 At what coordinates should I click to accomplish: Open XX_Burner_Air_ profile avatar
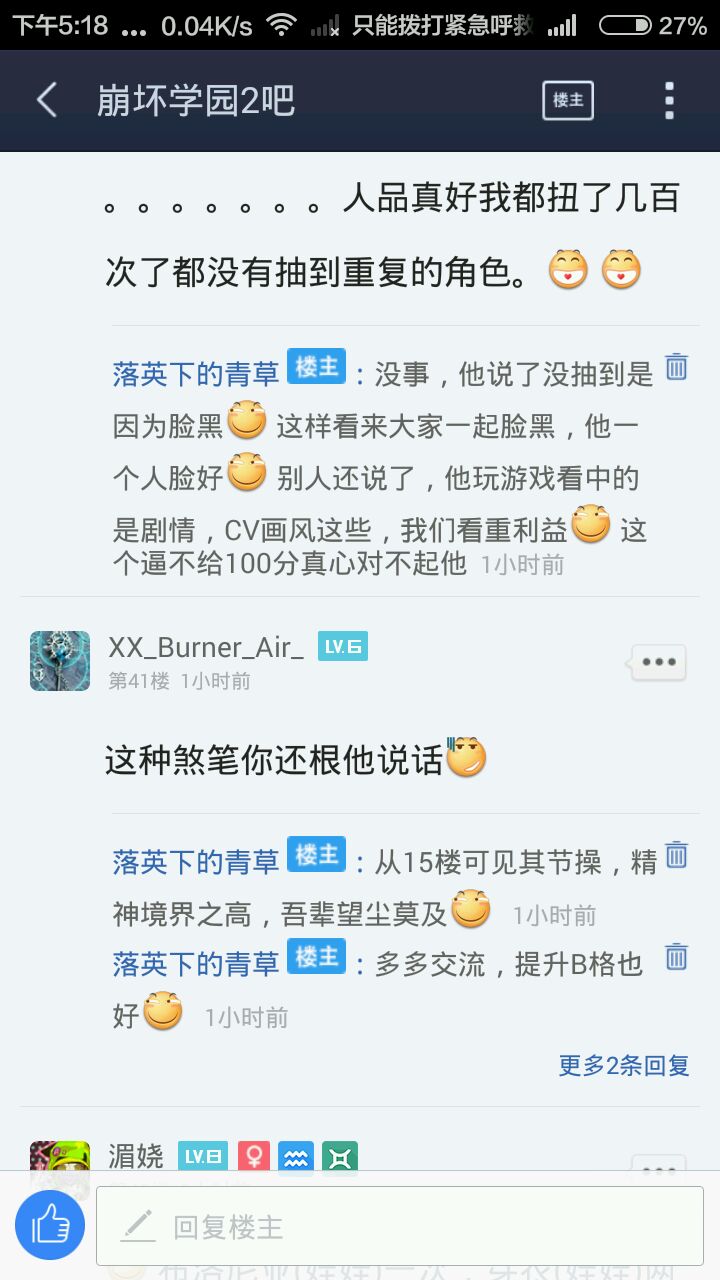tap(60, 661)
